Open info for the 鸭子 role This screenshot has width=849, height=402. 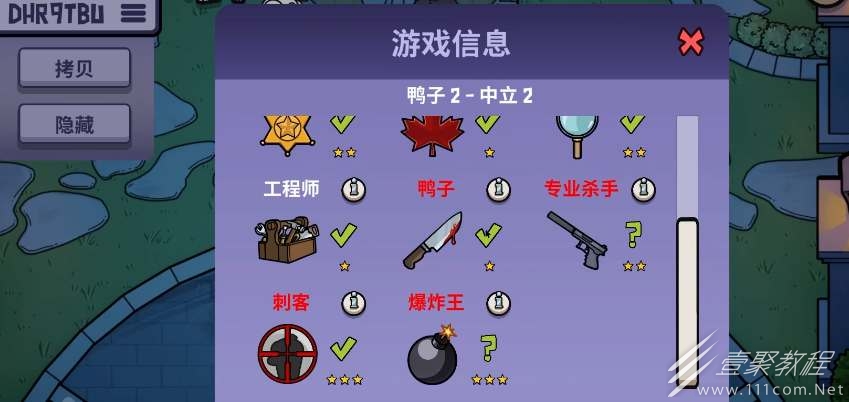click(x=497, y=188)
